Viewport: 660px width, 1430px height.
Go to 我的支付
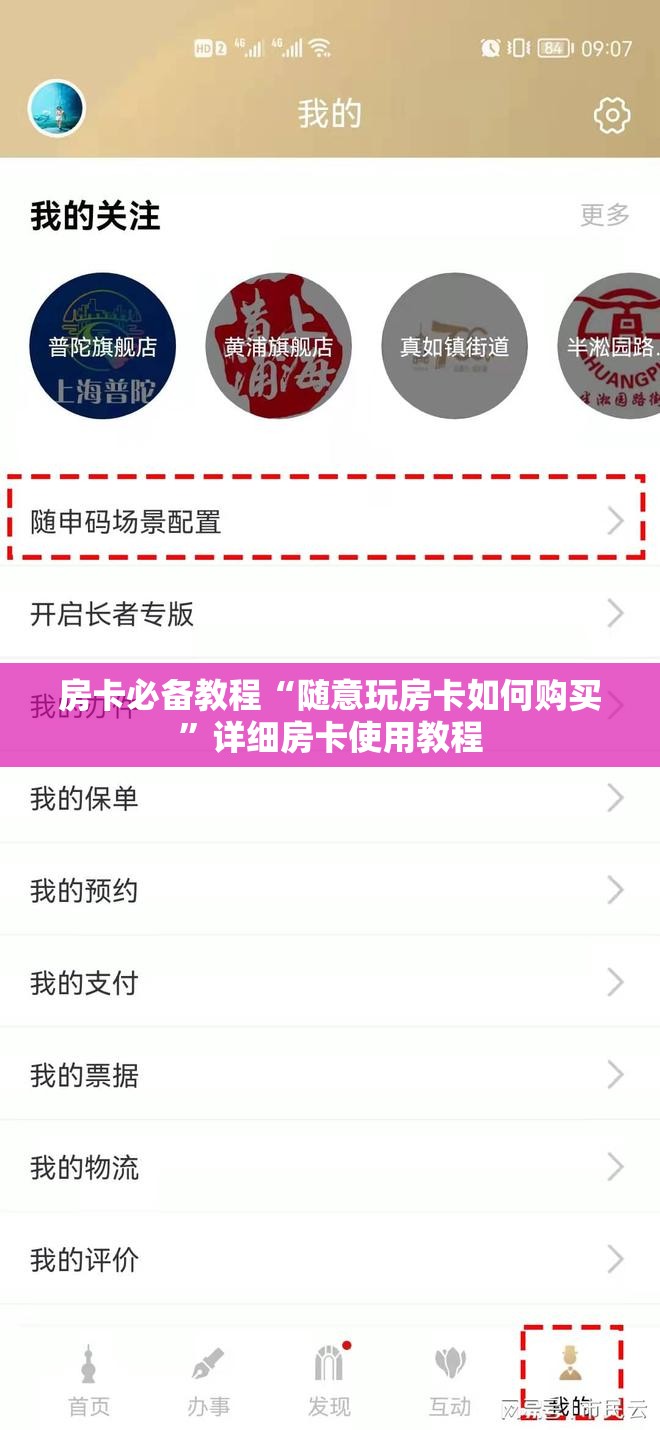click(x=325, y=982)
